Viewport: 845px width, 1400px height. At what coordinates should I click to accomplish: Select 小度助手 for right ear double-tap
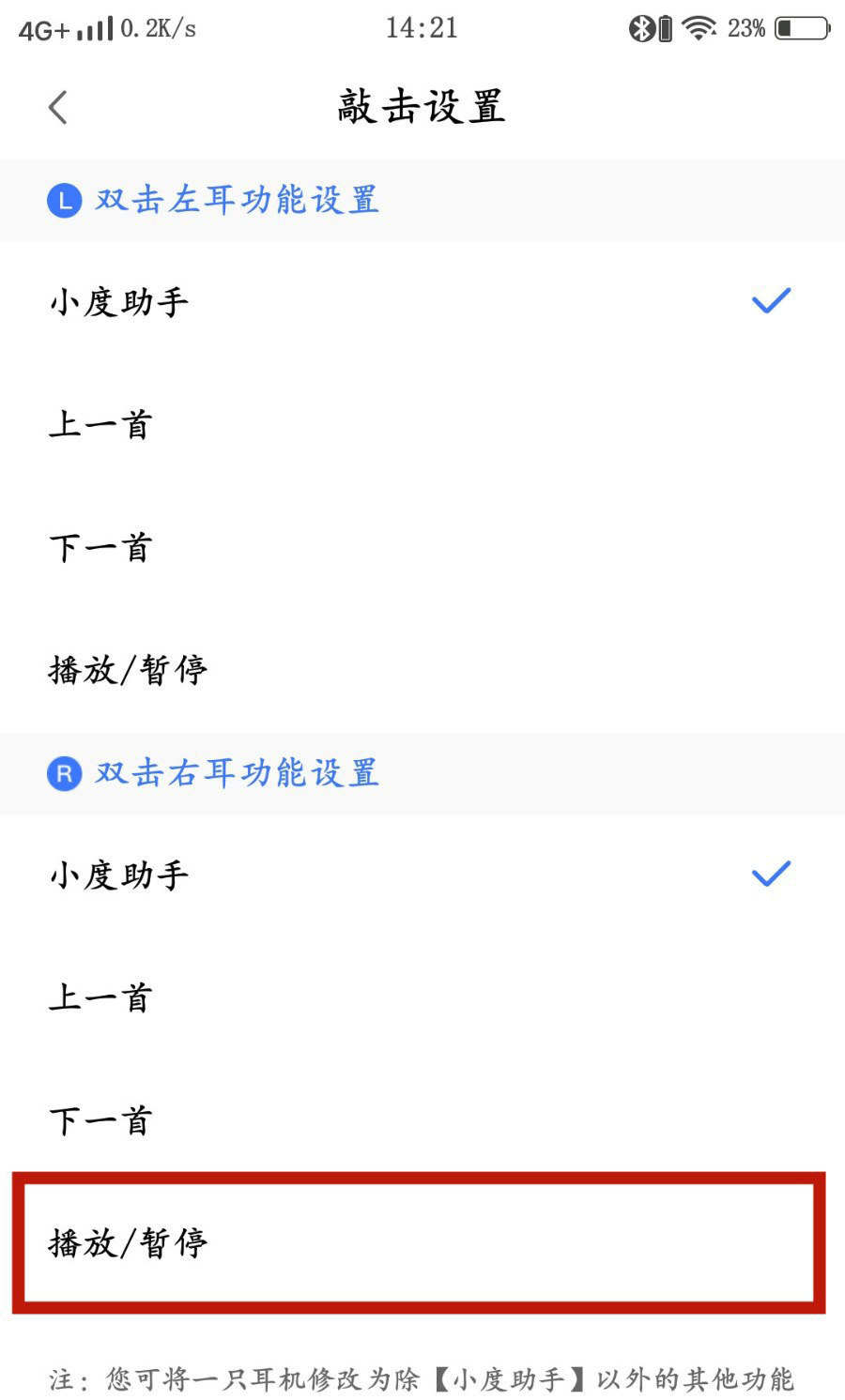click(422, 875)
